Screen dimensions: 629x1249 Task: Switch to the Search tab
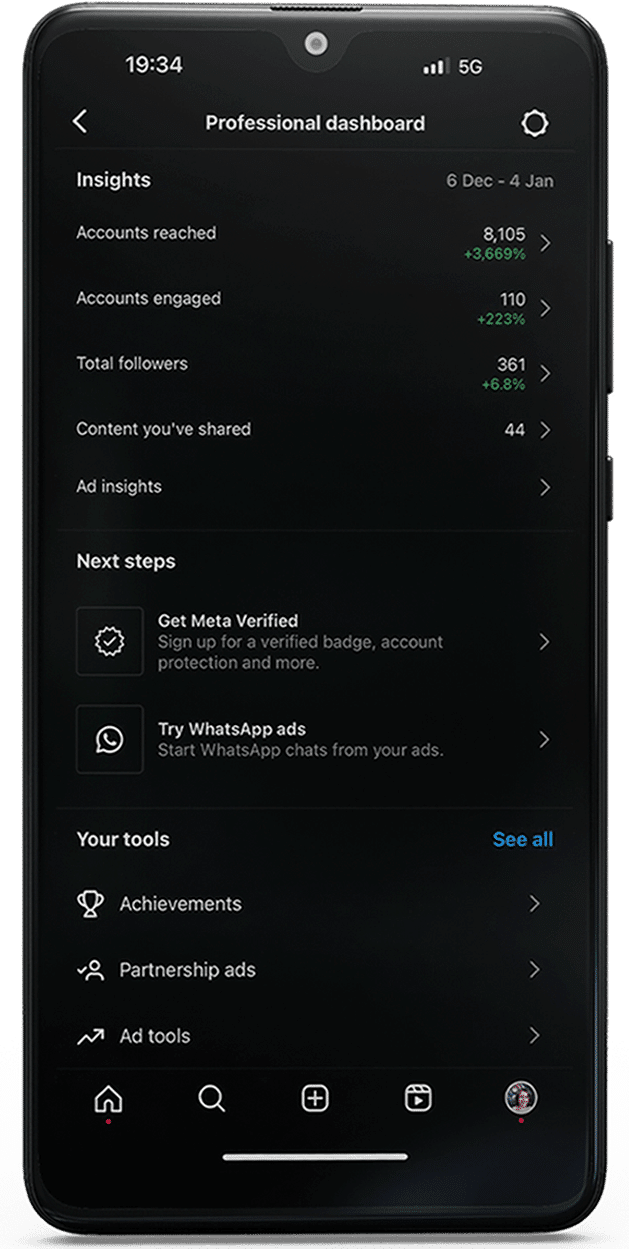click(x=211, y=1099)
